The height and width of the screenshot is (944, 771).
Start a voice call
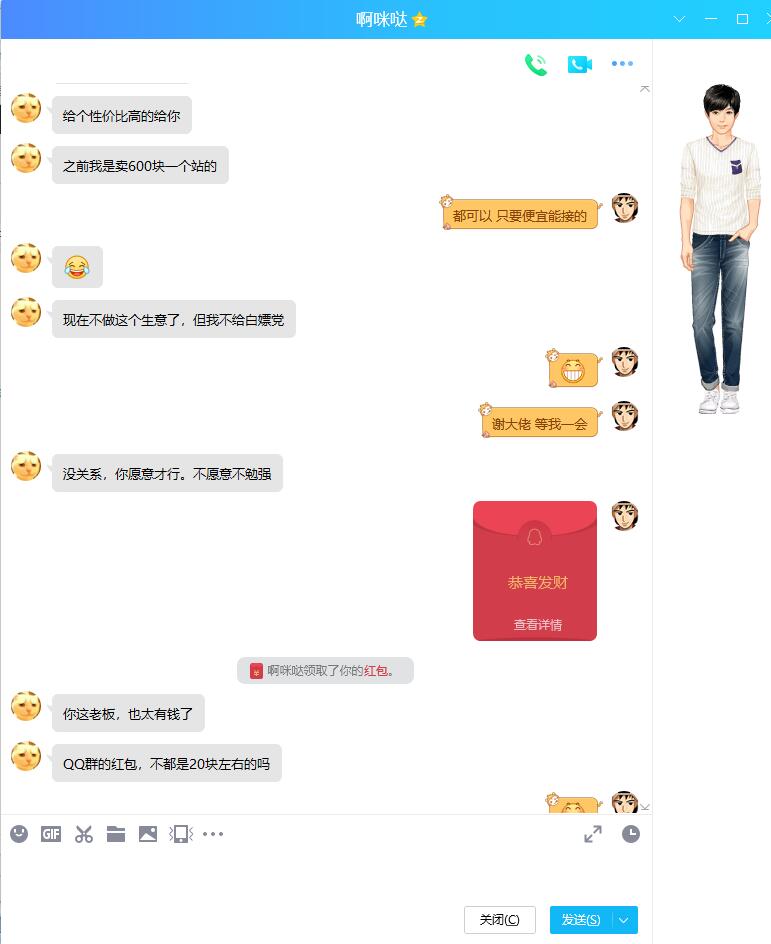(536, 64)
